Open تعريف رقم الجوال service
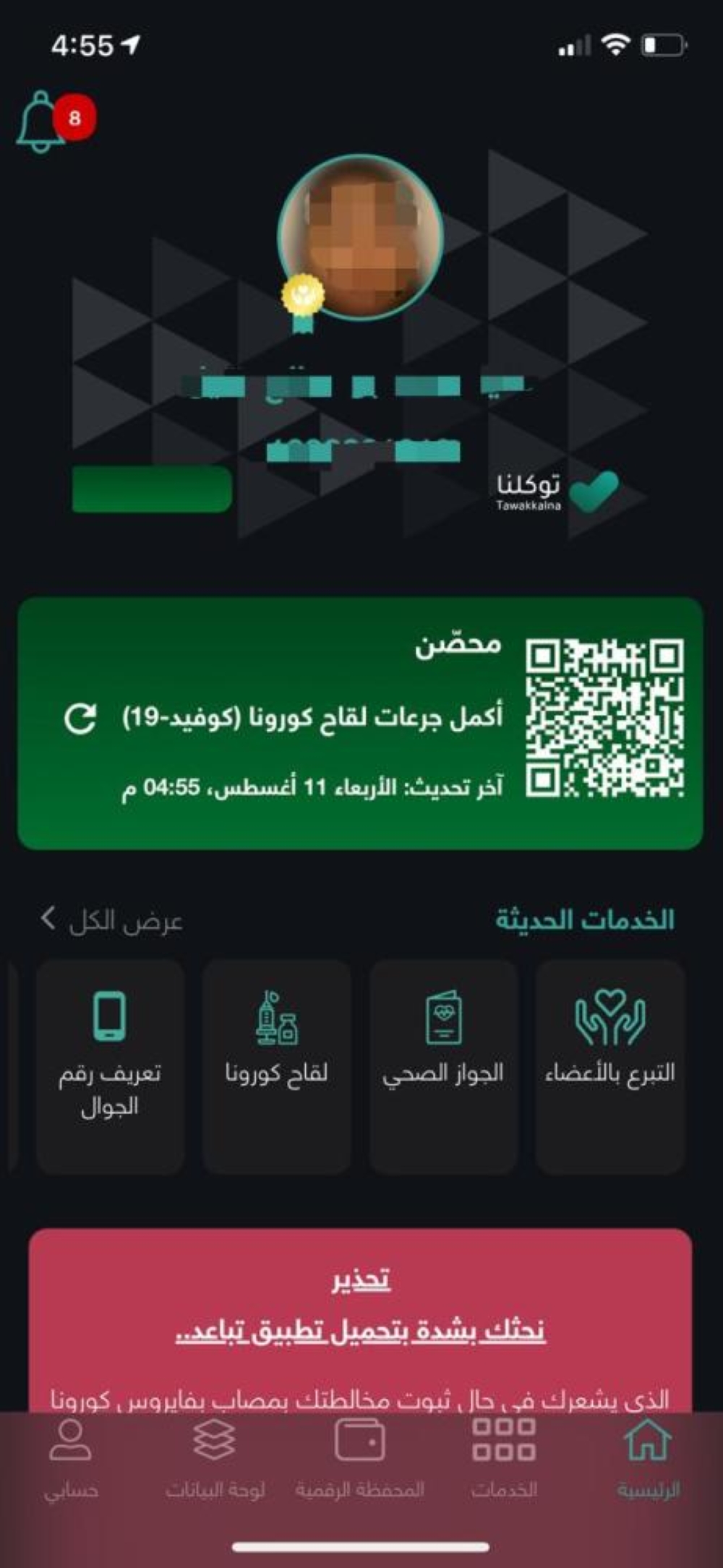 110,1066
